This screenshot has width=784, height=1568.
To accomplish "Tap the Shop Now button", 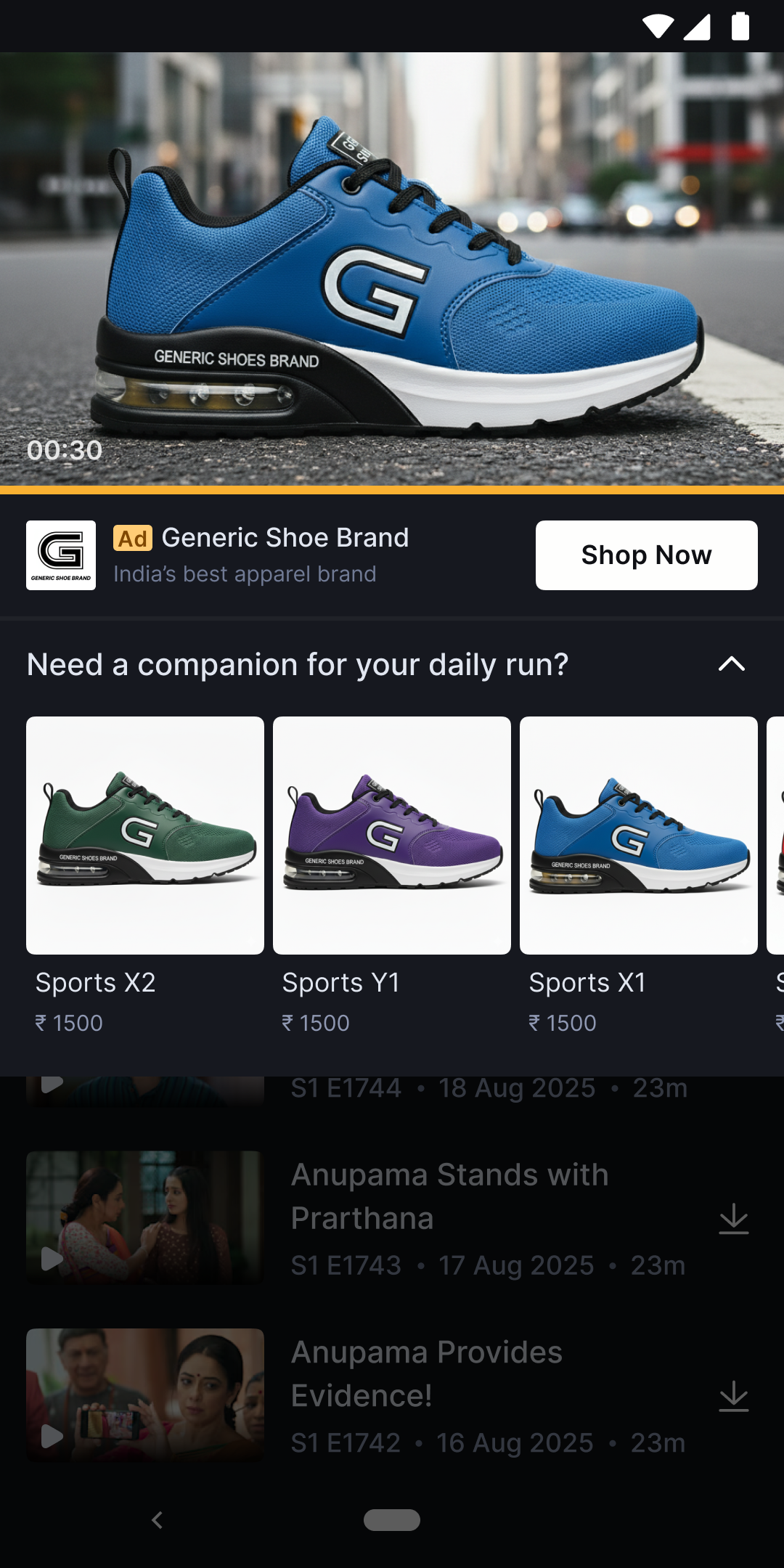I will point(646,555).
